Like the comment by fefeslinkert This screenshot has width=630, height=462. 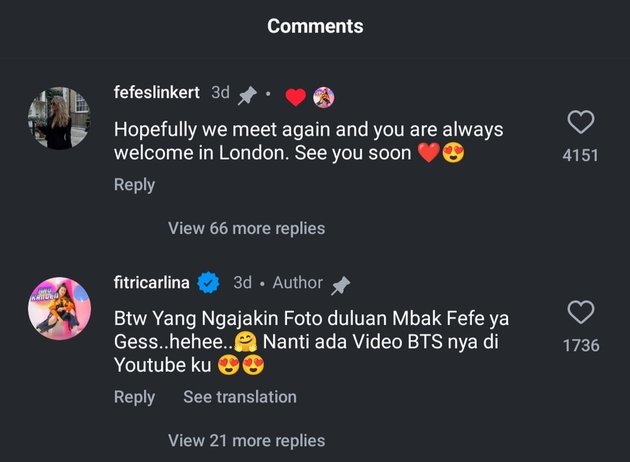point(581,124)
